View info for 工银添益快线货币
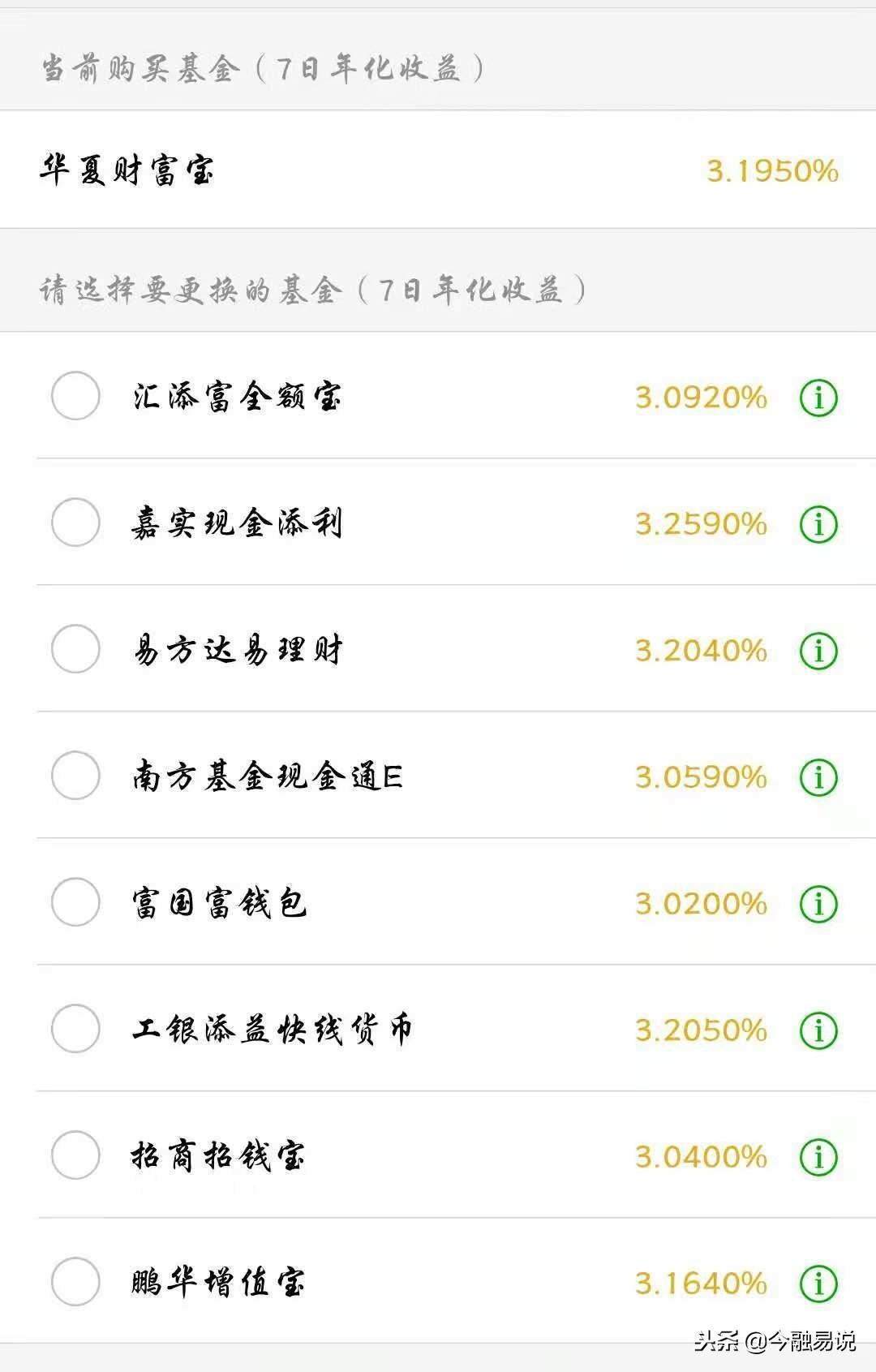The image size is (876, 1372). click(818, 1030)
